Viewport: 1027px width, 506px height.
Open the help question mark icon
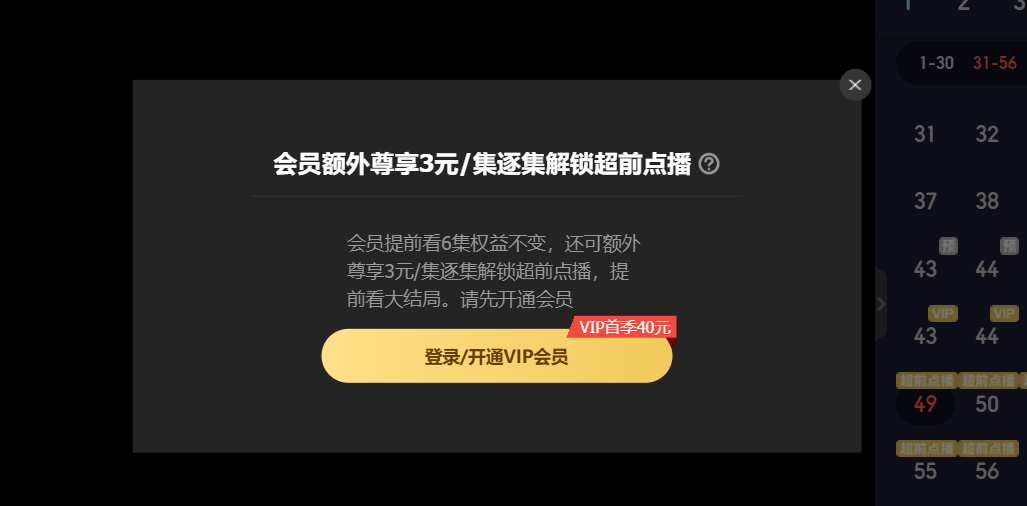[x=709, y=164]
